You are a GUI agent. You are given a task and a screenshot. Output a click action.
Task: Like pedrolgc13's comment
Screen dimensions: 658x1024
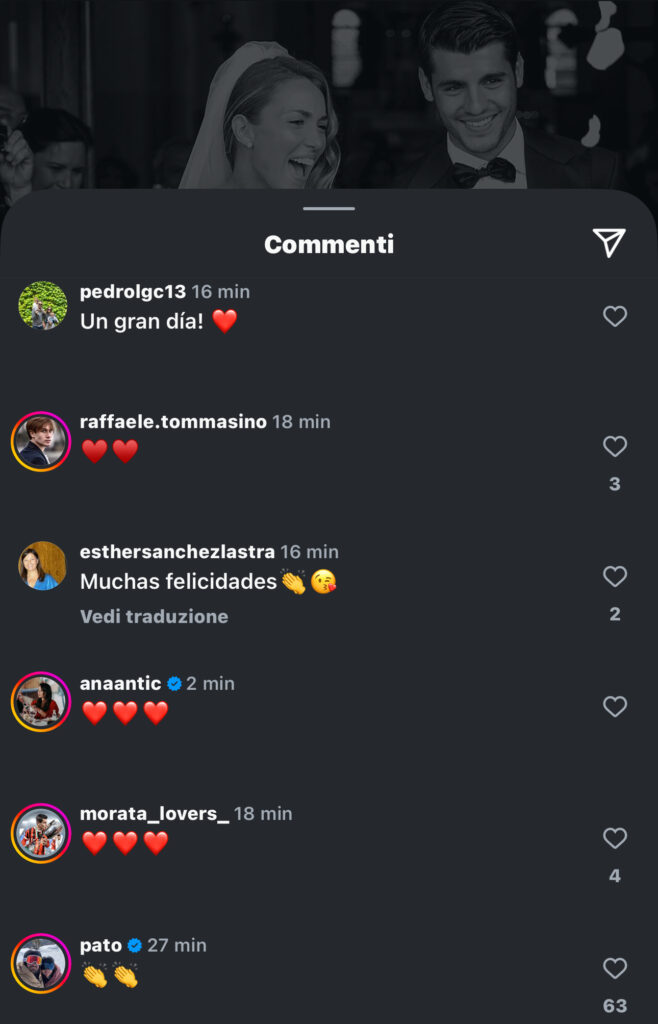click(x=615, y=317)
